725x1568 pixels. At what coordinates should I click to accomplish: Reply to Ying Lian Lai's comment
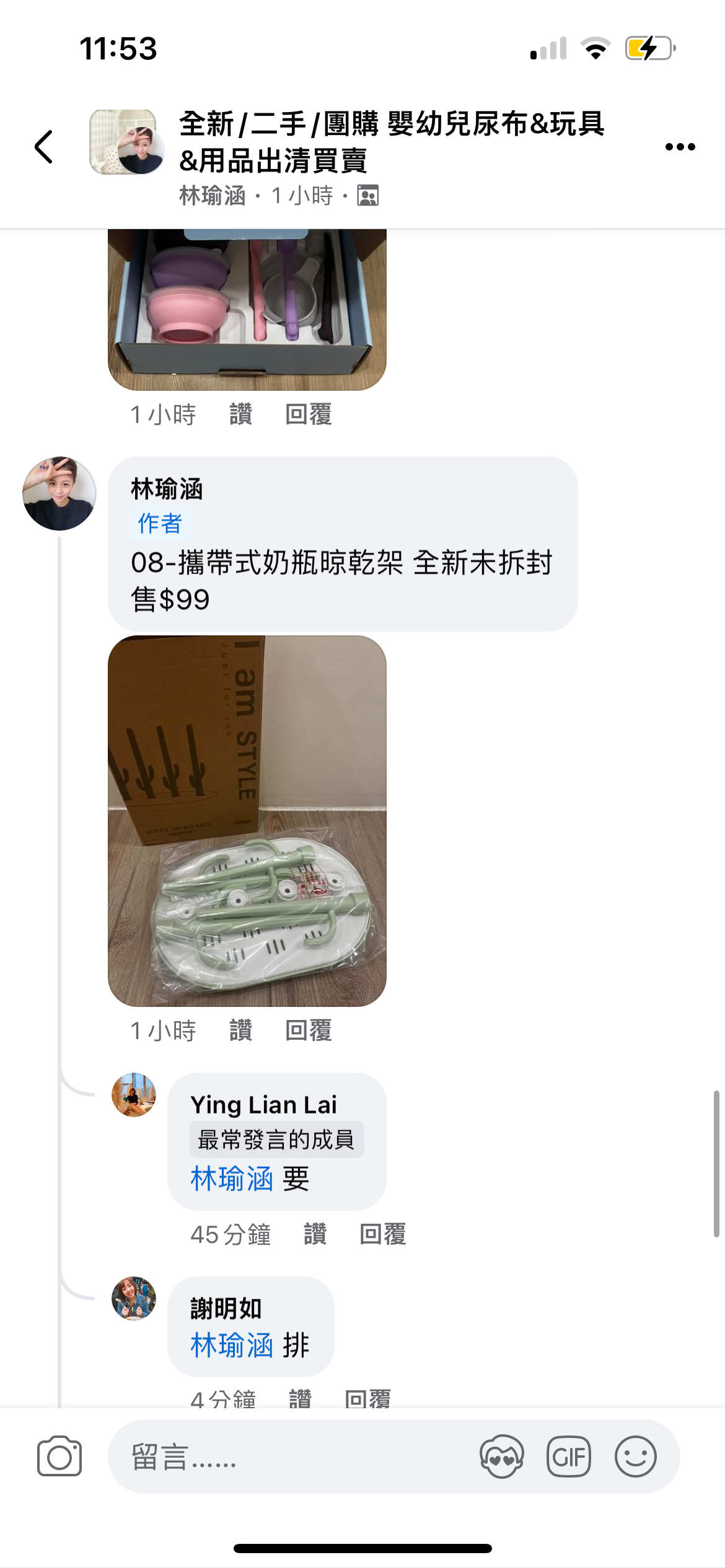382,1234
